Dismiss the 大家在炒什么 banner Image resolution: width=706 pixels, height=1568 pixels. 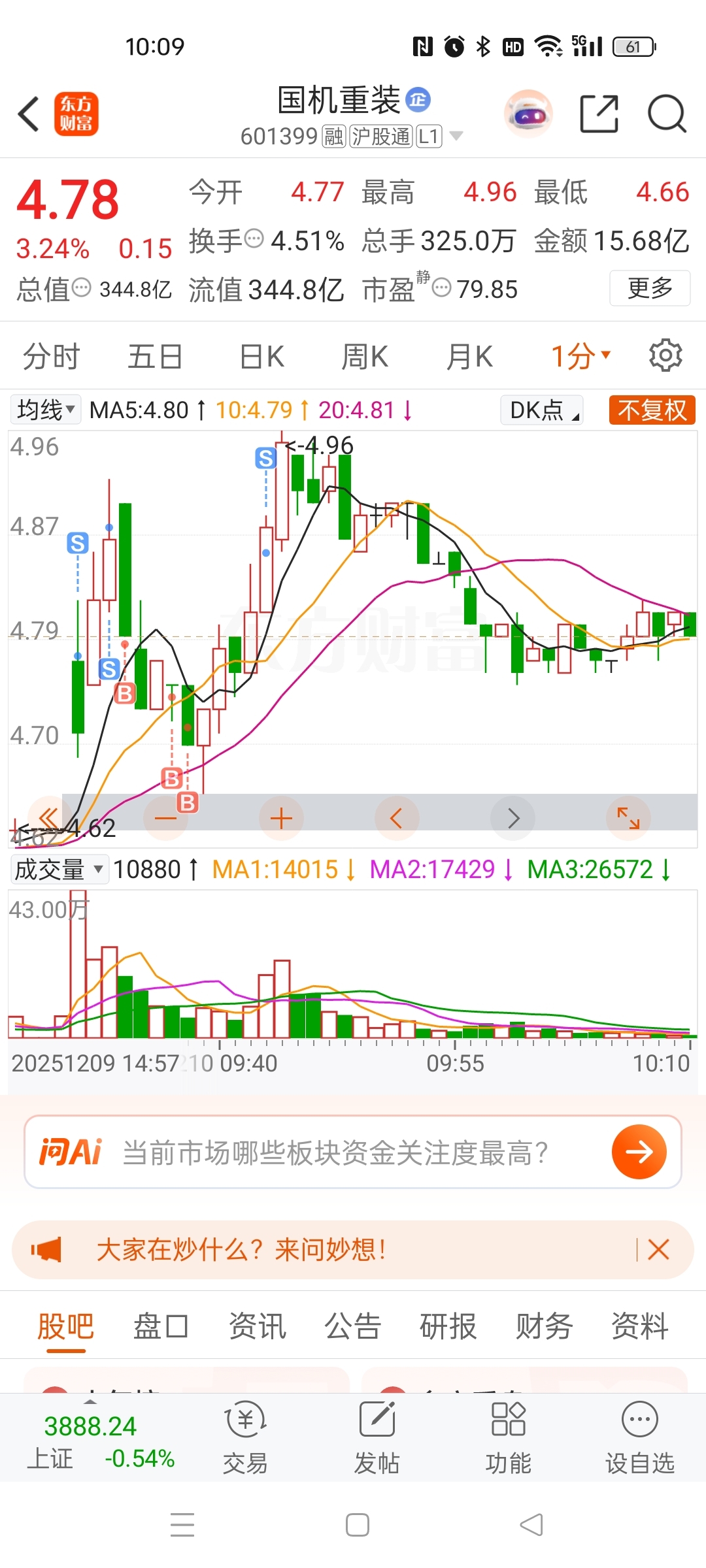658,1250
